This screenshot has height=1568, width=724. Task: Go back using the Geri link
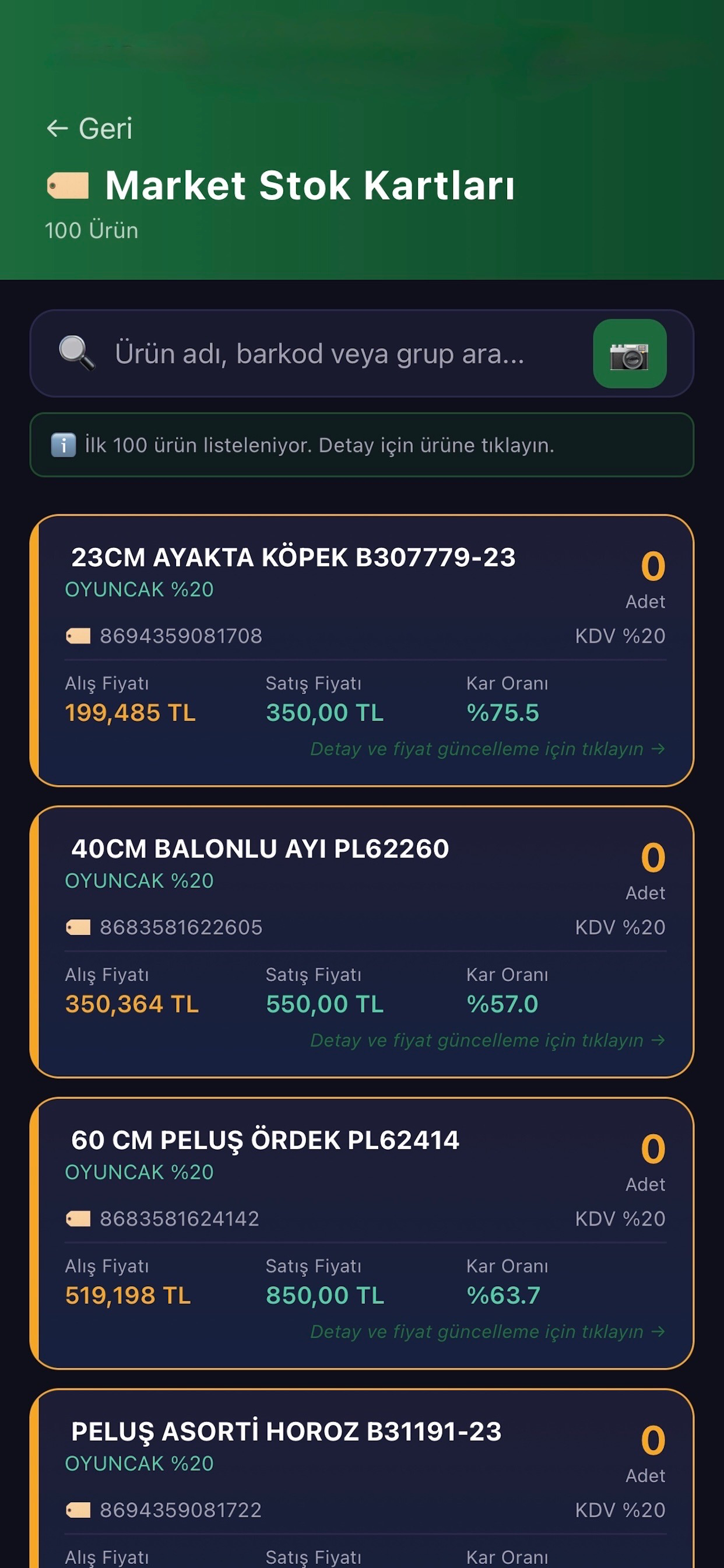[89, 128]
